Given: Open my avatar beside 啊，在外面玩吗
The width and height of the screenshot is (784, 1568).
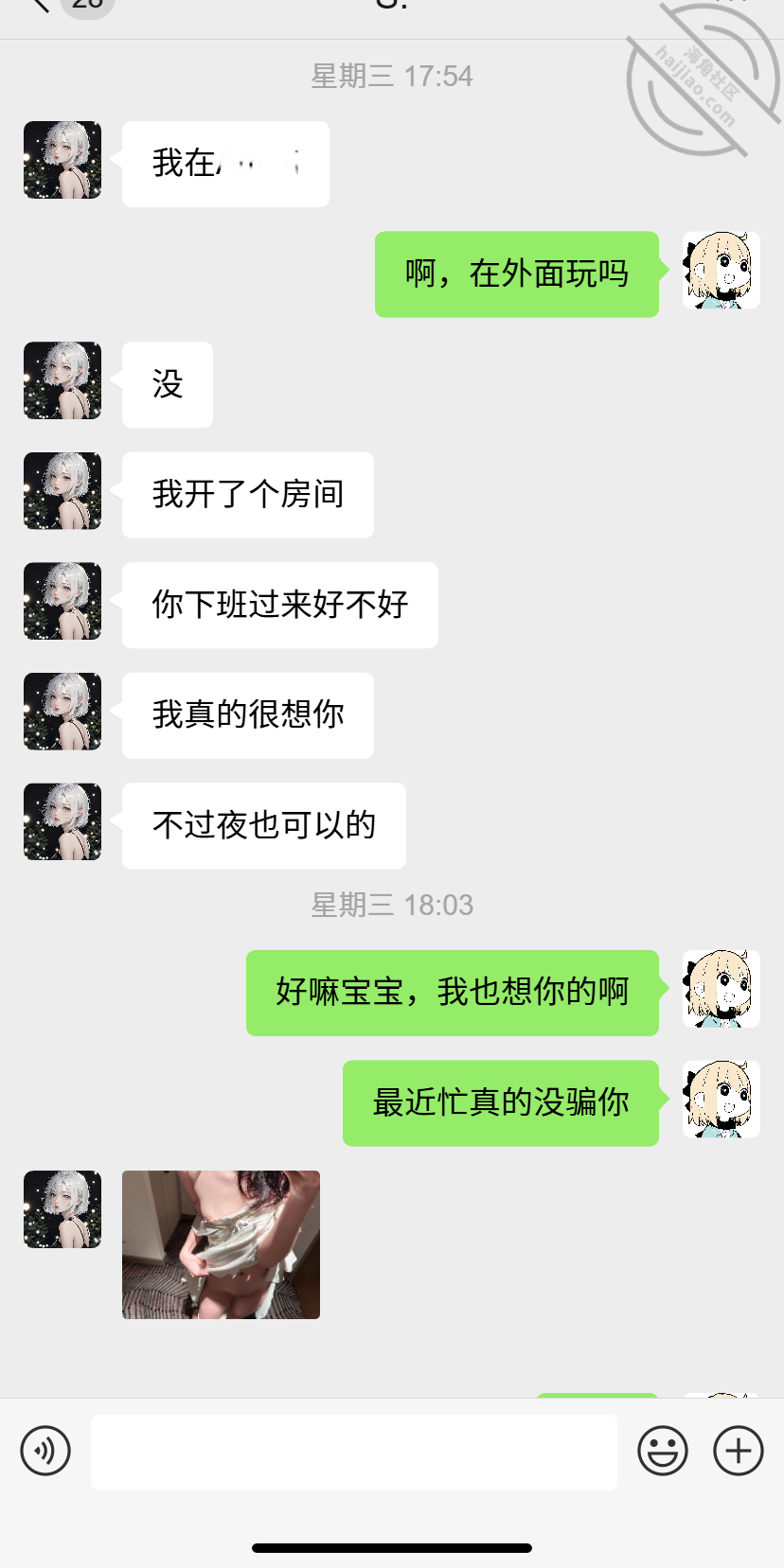Looking at the screenshot, I should (721, 271).
